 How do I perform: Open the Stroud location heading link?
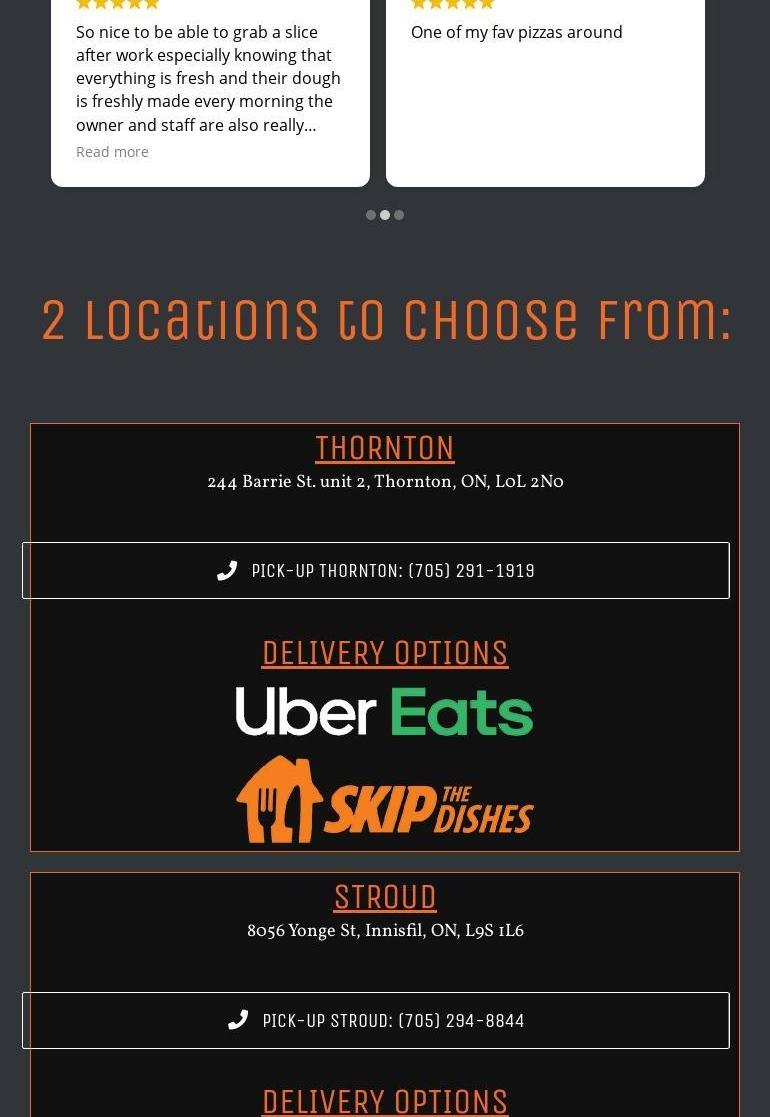point(384,897)
